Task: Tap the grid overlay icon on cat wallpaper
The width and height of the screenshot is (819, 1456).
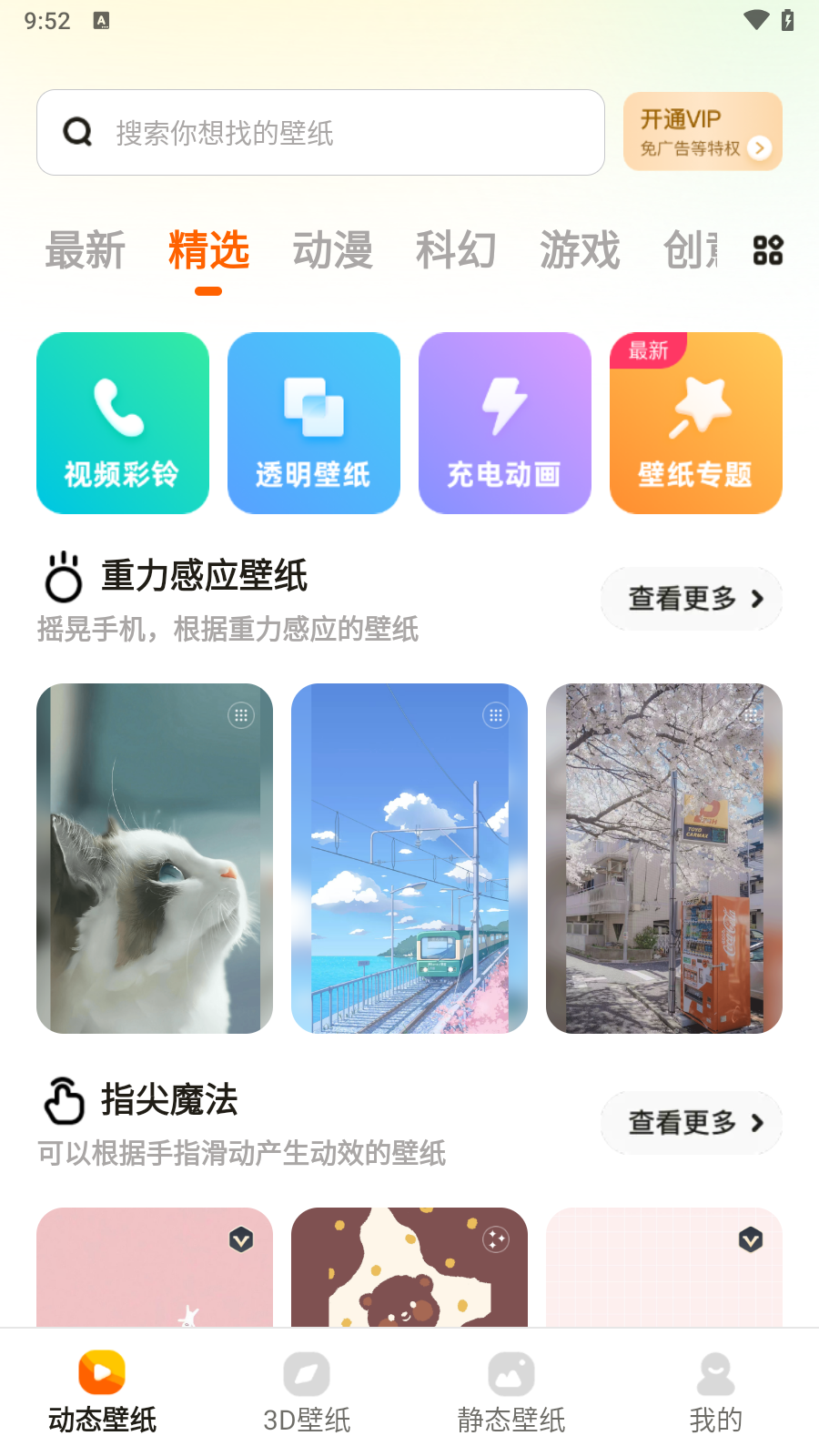Action: [240, 715]
